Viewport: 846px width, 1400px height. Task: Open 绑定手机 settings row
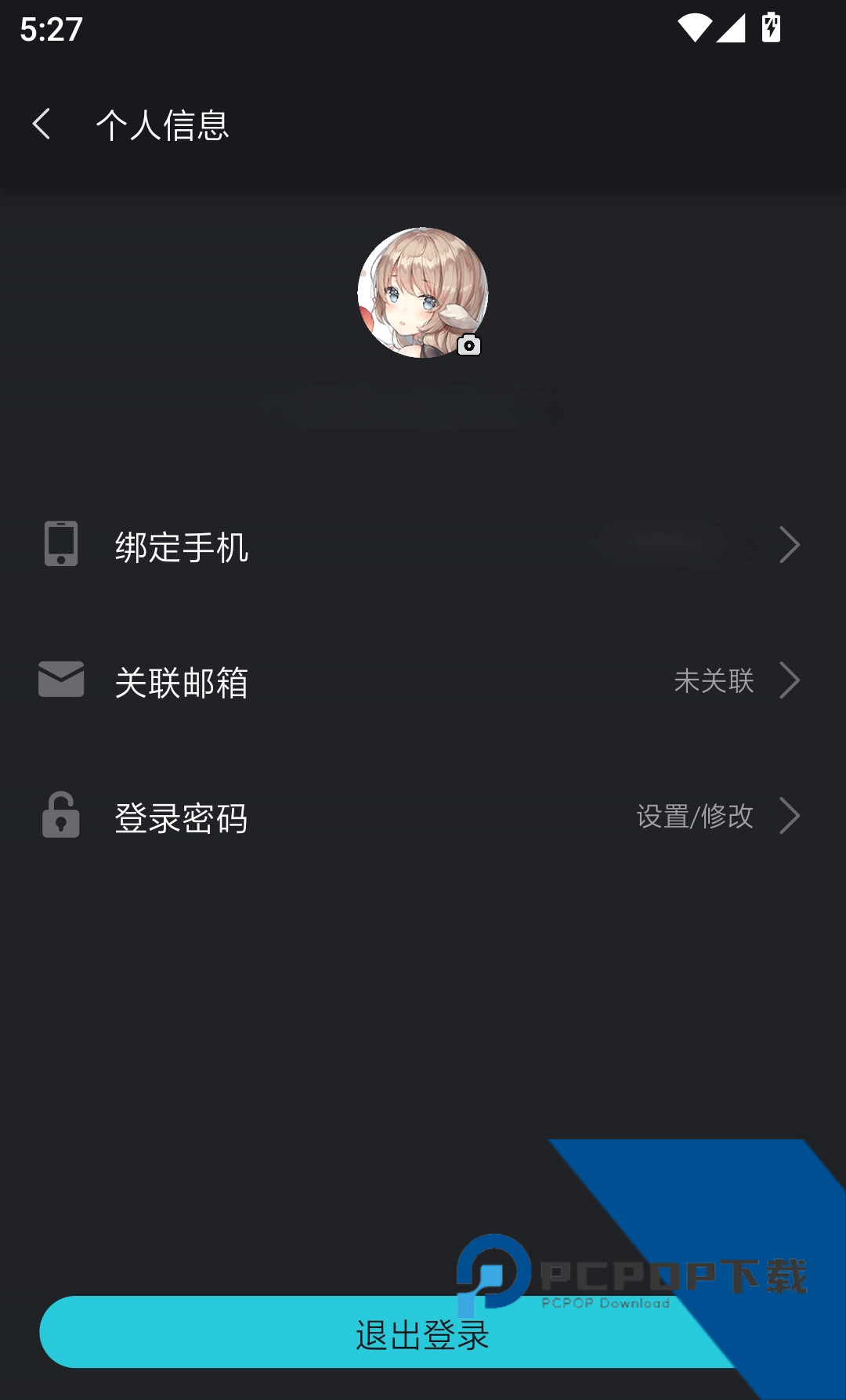(423, 546)
